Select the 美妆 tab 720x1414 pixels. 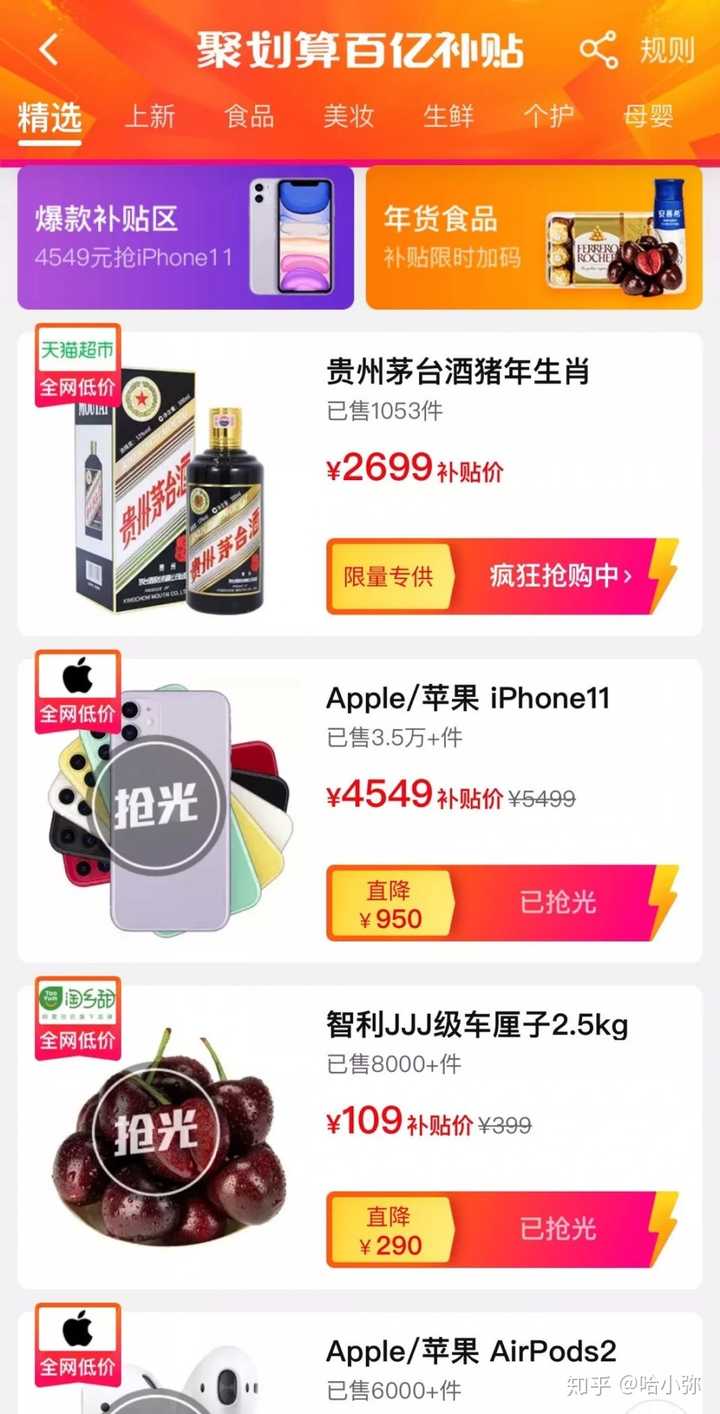[x=349, y=116]
